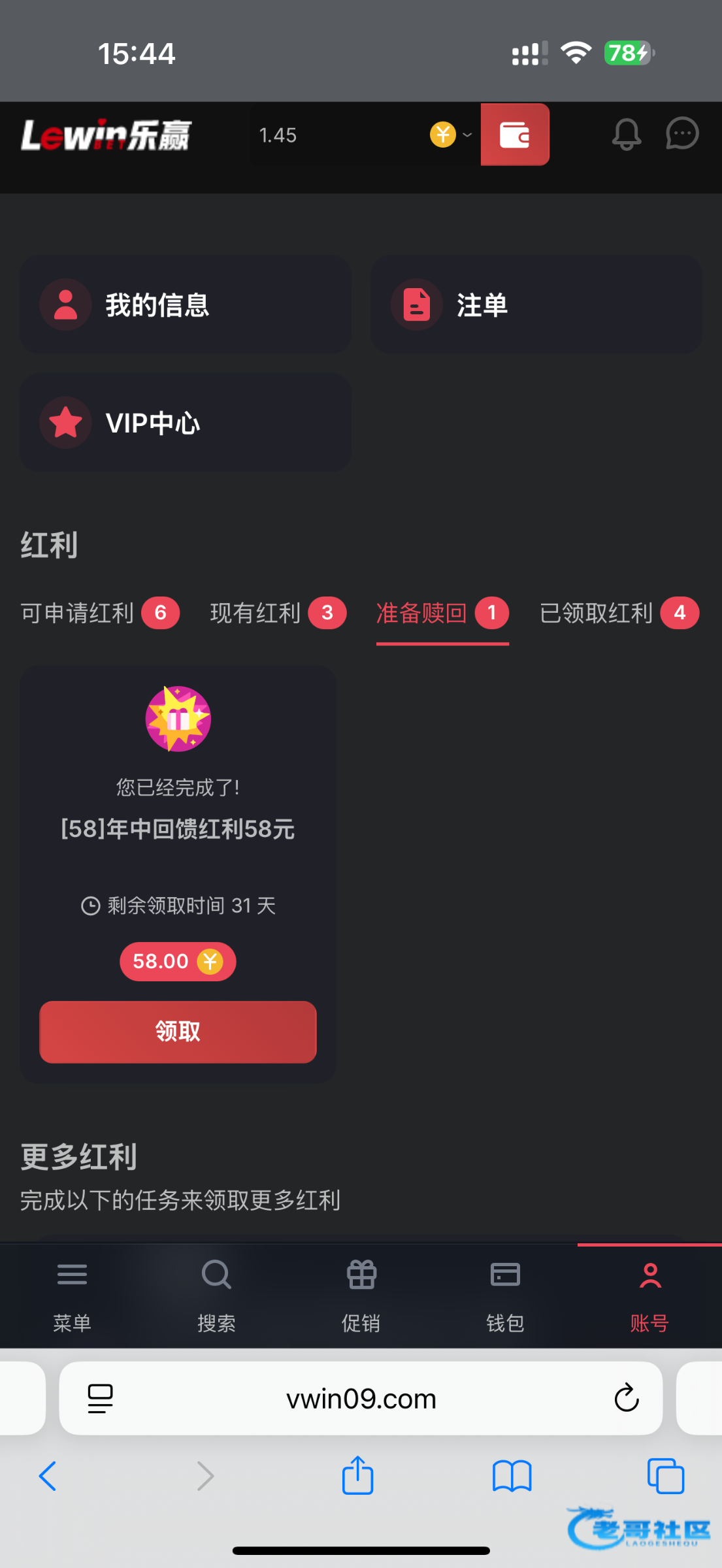Go to 搜索 in bottom navigation
This screenshot has height=1568, width=722.
tap(216, 1296)
